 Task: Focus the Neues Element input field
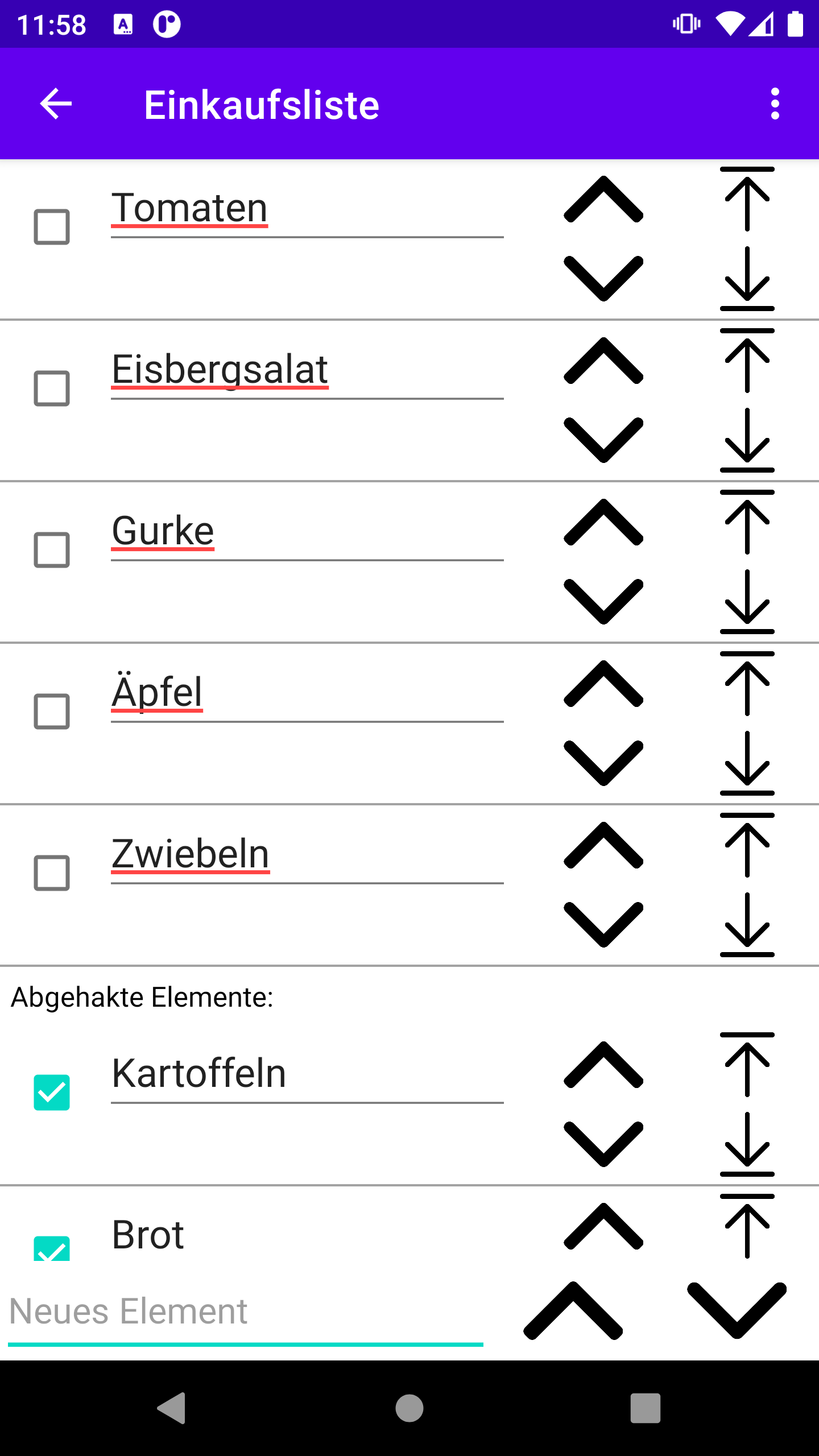click(x=245, y=1312)
